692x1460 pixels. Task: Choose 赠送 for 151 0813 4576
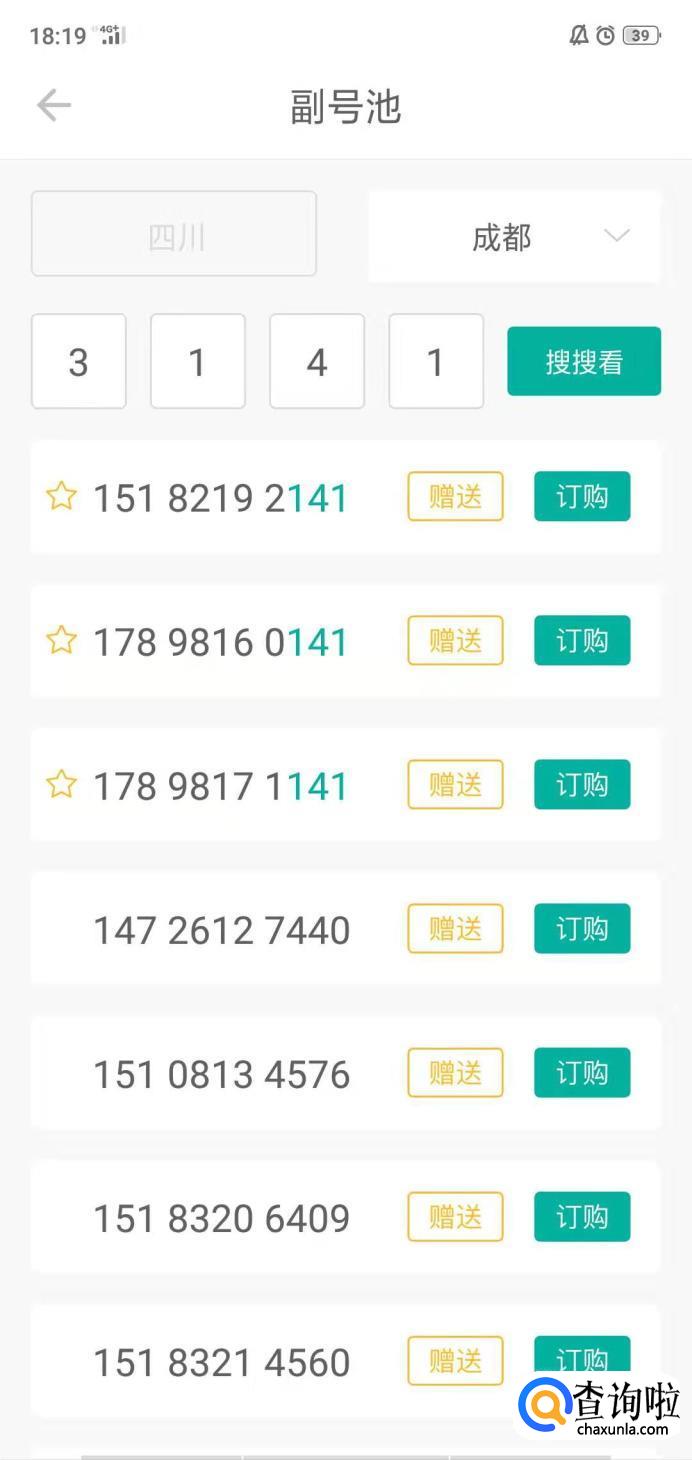pyautogui.click(x=455, y=1072)
